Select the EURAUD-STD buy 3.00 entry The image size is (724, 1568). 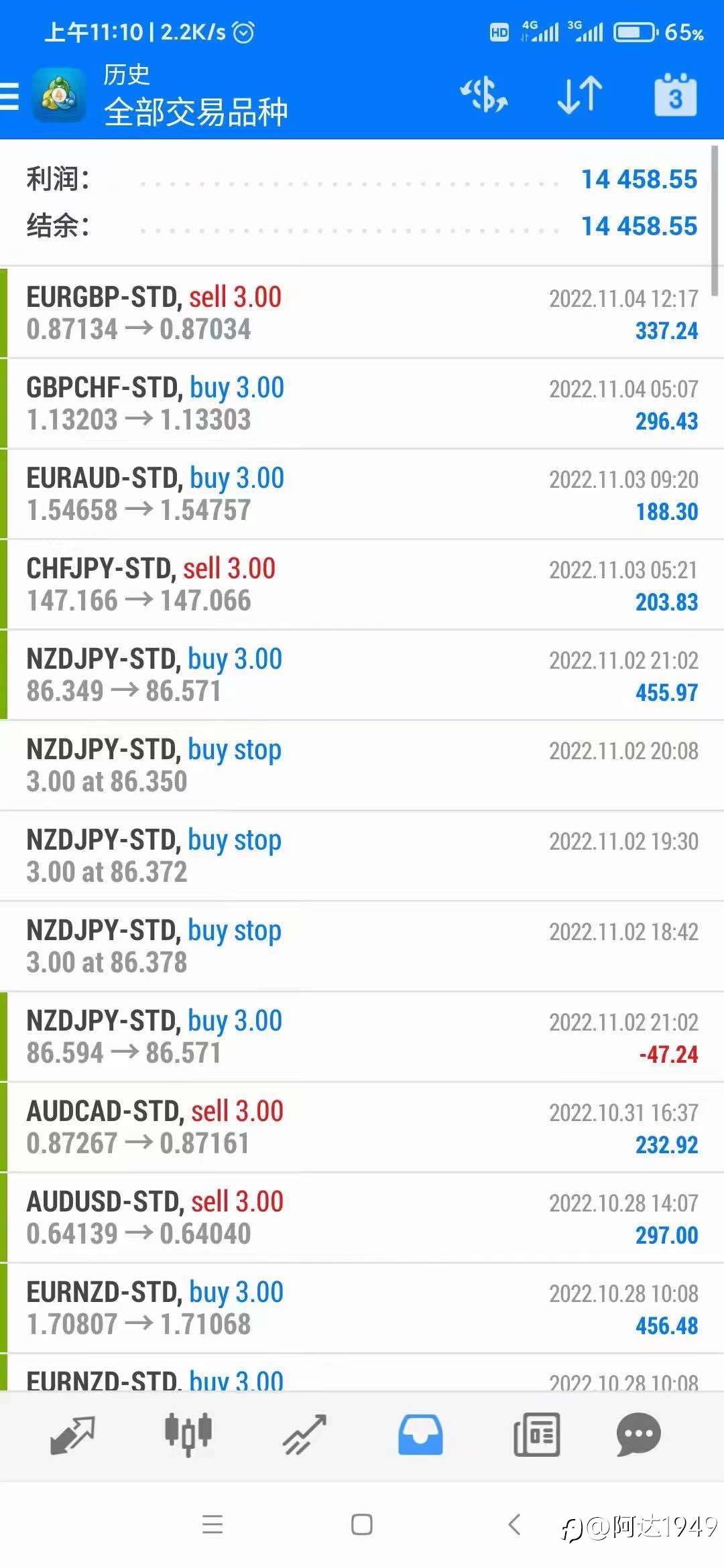tap(362, 494)
